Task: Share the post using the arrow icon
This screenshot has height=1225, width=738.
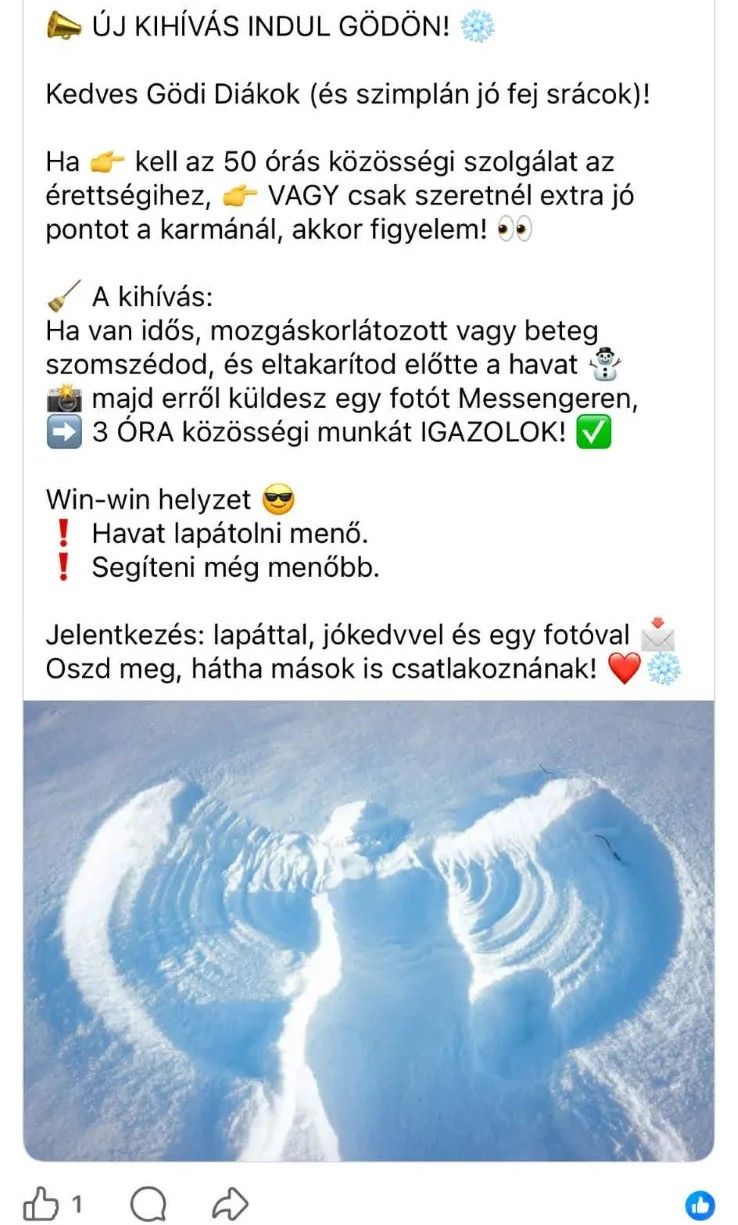Action: [x=231, y=1203]
